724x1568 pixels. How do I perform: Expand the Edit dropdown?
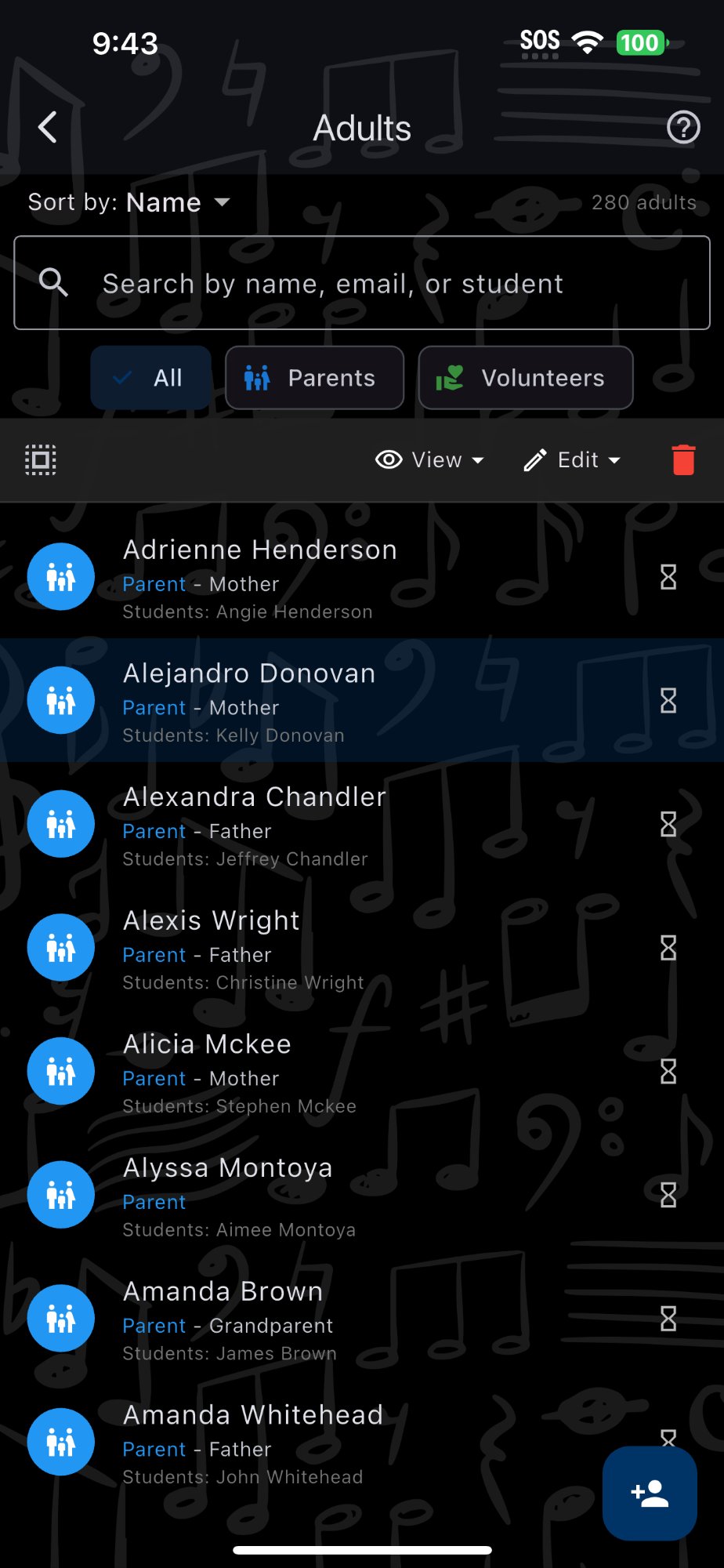click(x=572, y=460)
